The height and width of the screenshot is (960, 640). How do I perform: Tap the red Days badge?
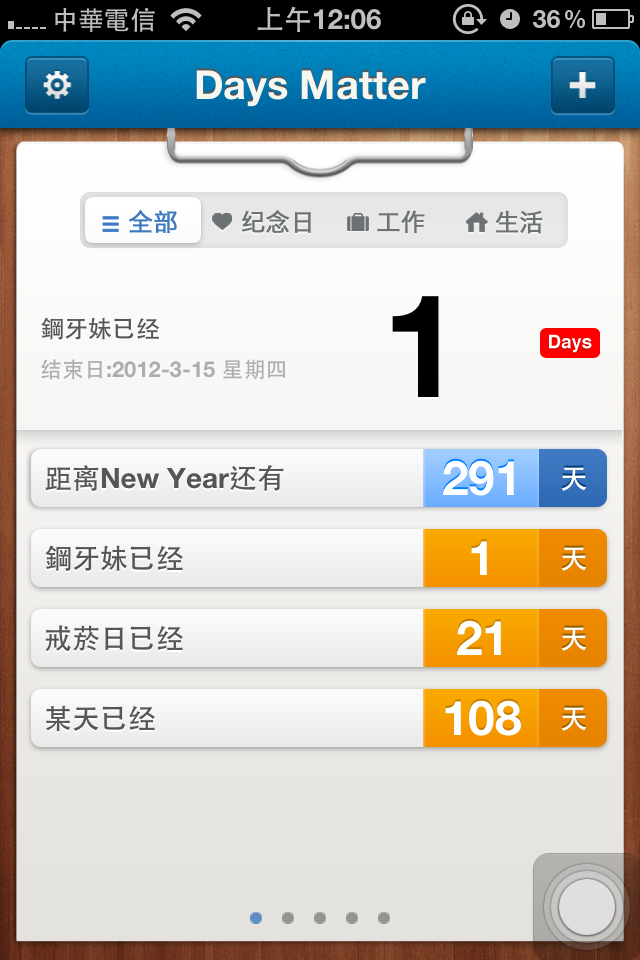[570, 342]
